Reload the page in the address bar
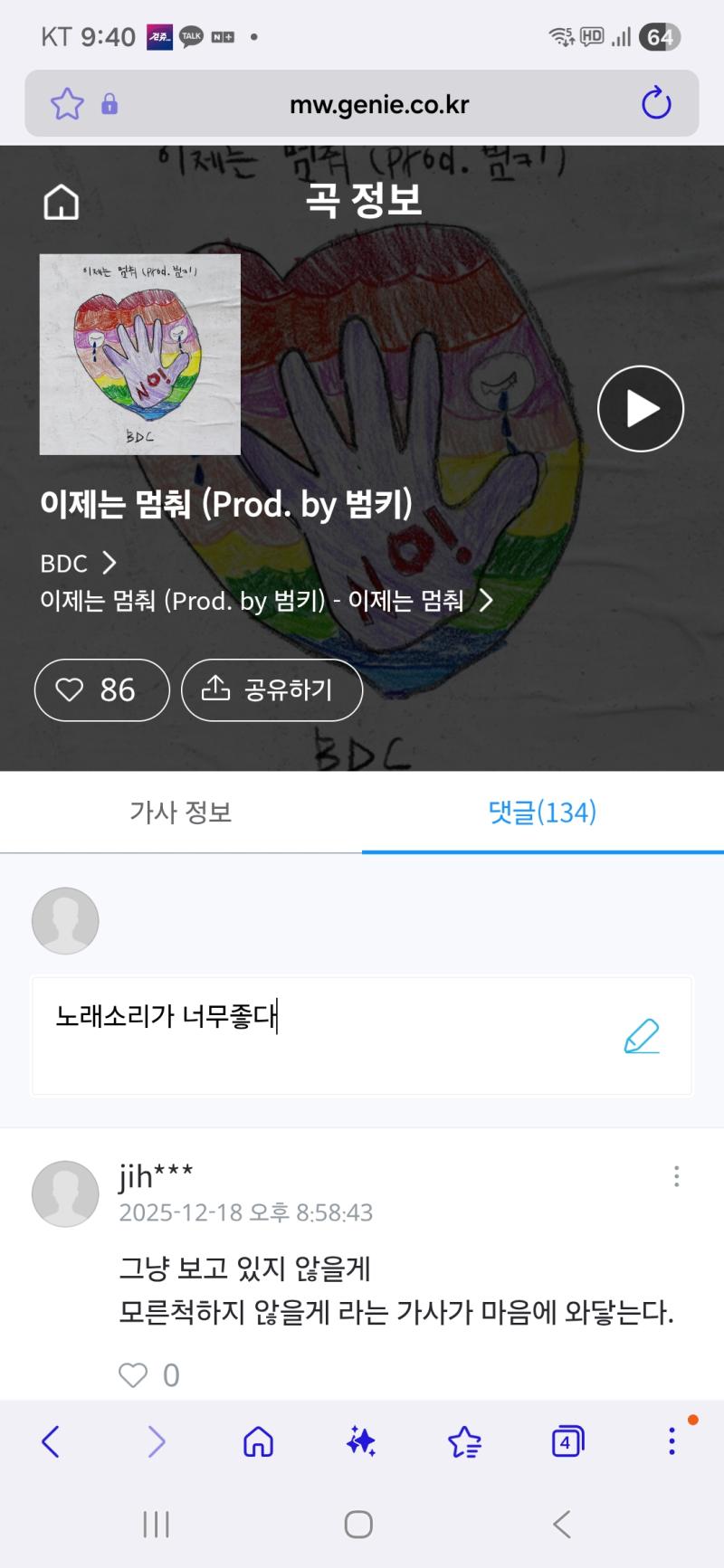Viewport: 724px width, 1568px height. (x=656, y=104)
